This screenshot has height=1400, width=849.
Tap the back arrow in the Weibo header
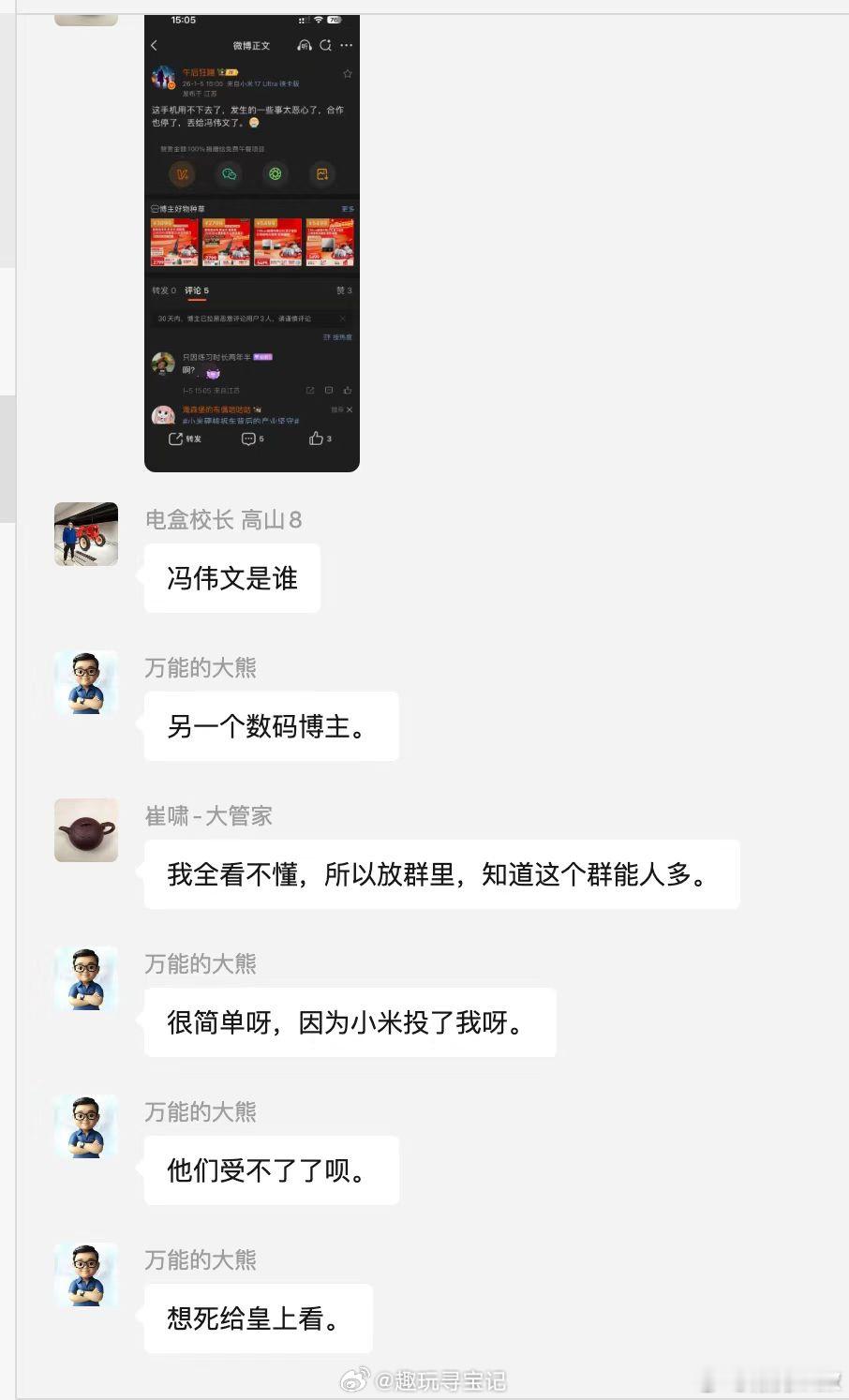click(155, 46)
